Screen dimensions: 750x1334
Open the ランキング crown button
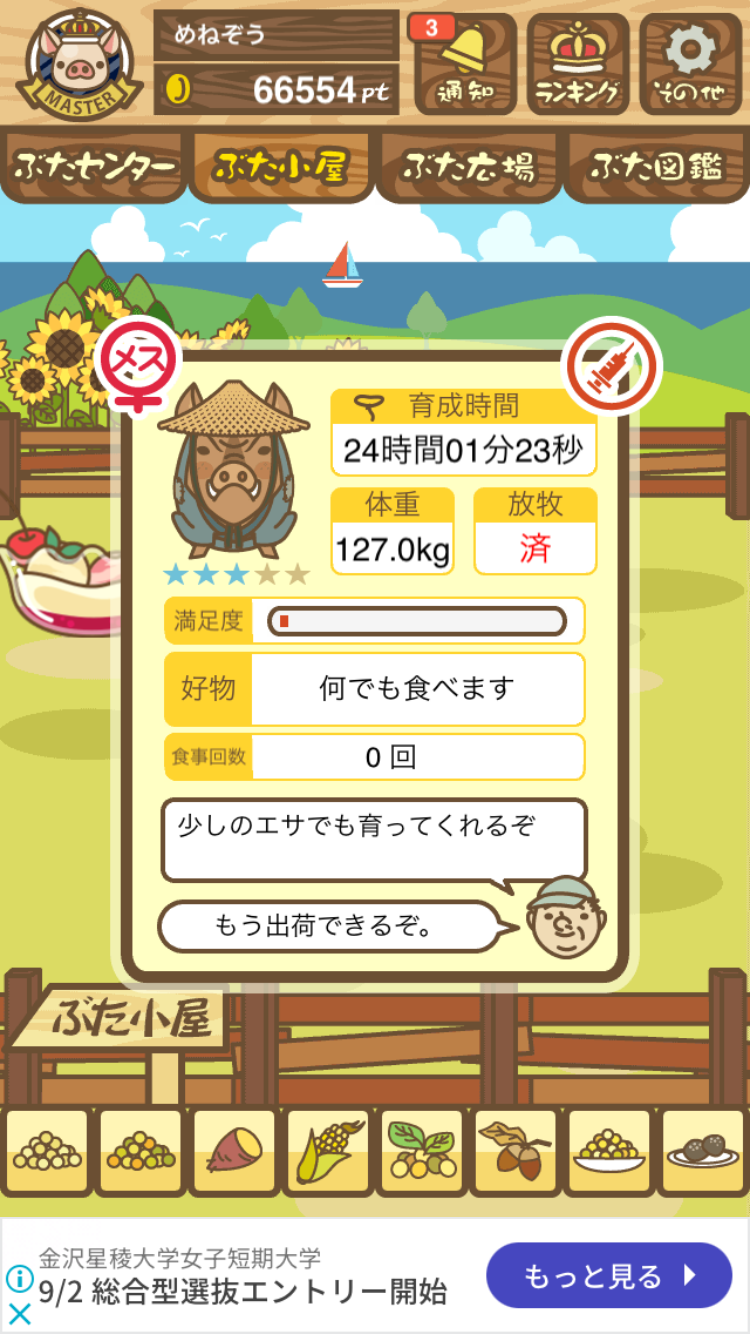tap(578, 64)
